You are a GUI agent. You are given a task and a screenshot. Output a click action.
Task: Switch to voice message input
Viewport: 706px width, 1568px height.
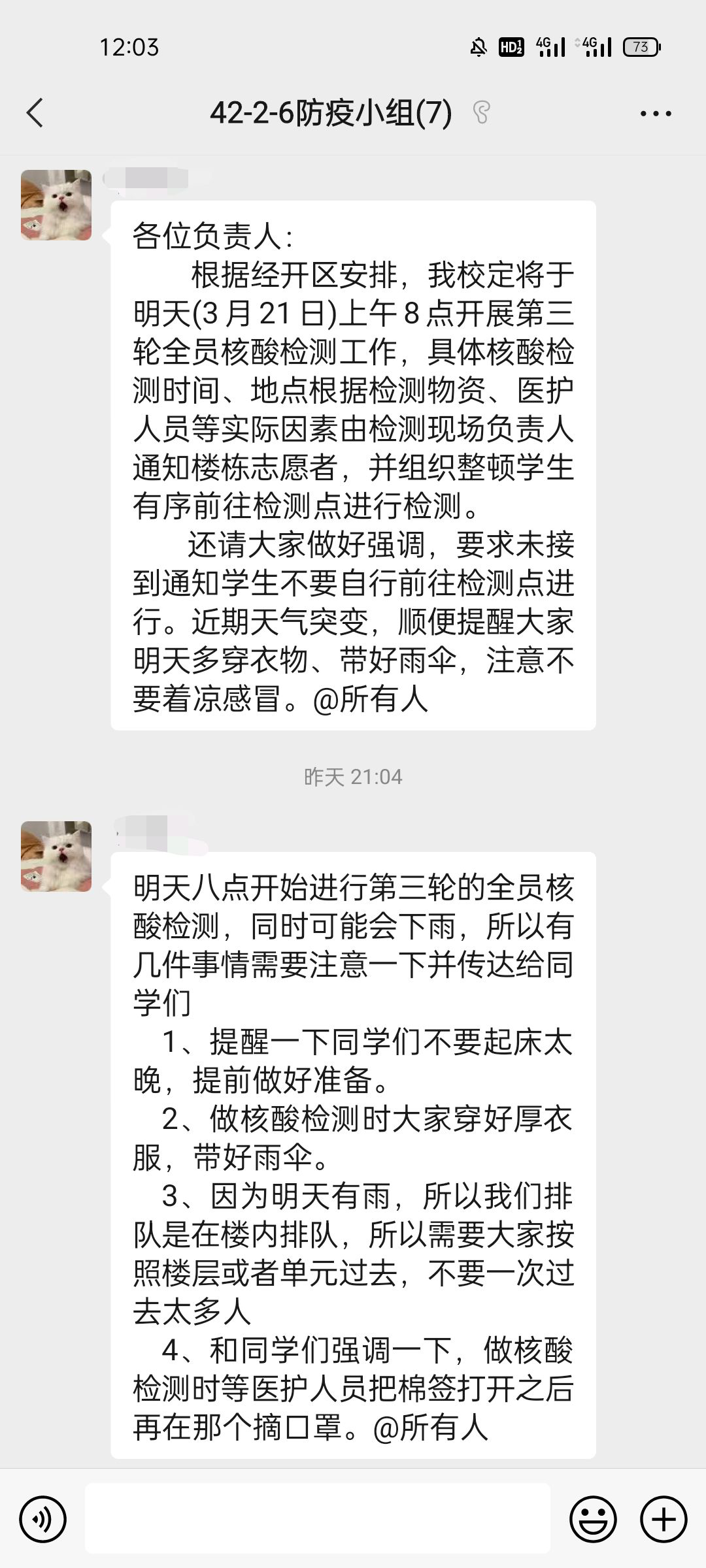[x=43, y=1519]
